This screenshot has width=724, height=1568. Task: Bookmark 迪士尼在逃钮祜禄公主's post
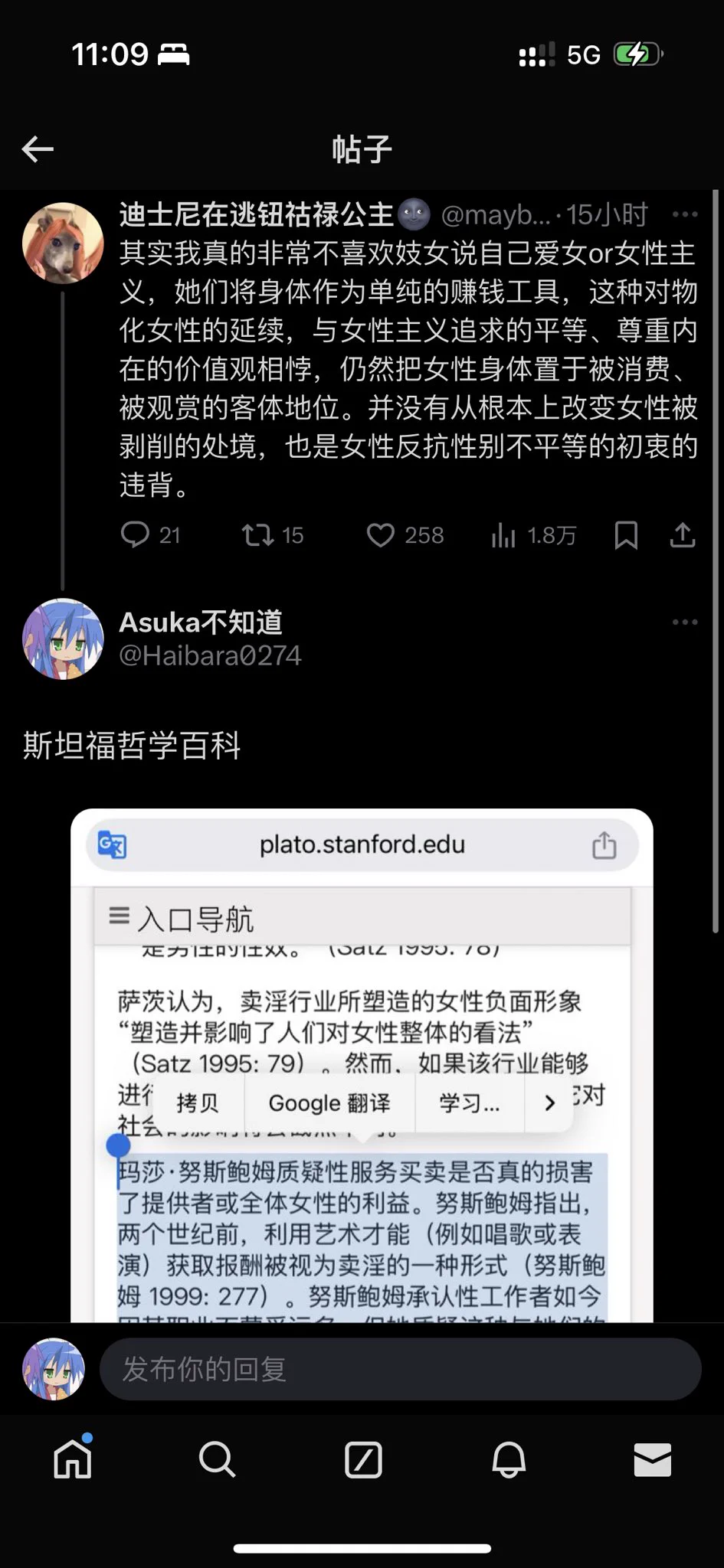pos(626,535)
